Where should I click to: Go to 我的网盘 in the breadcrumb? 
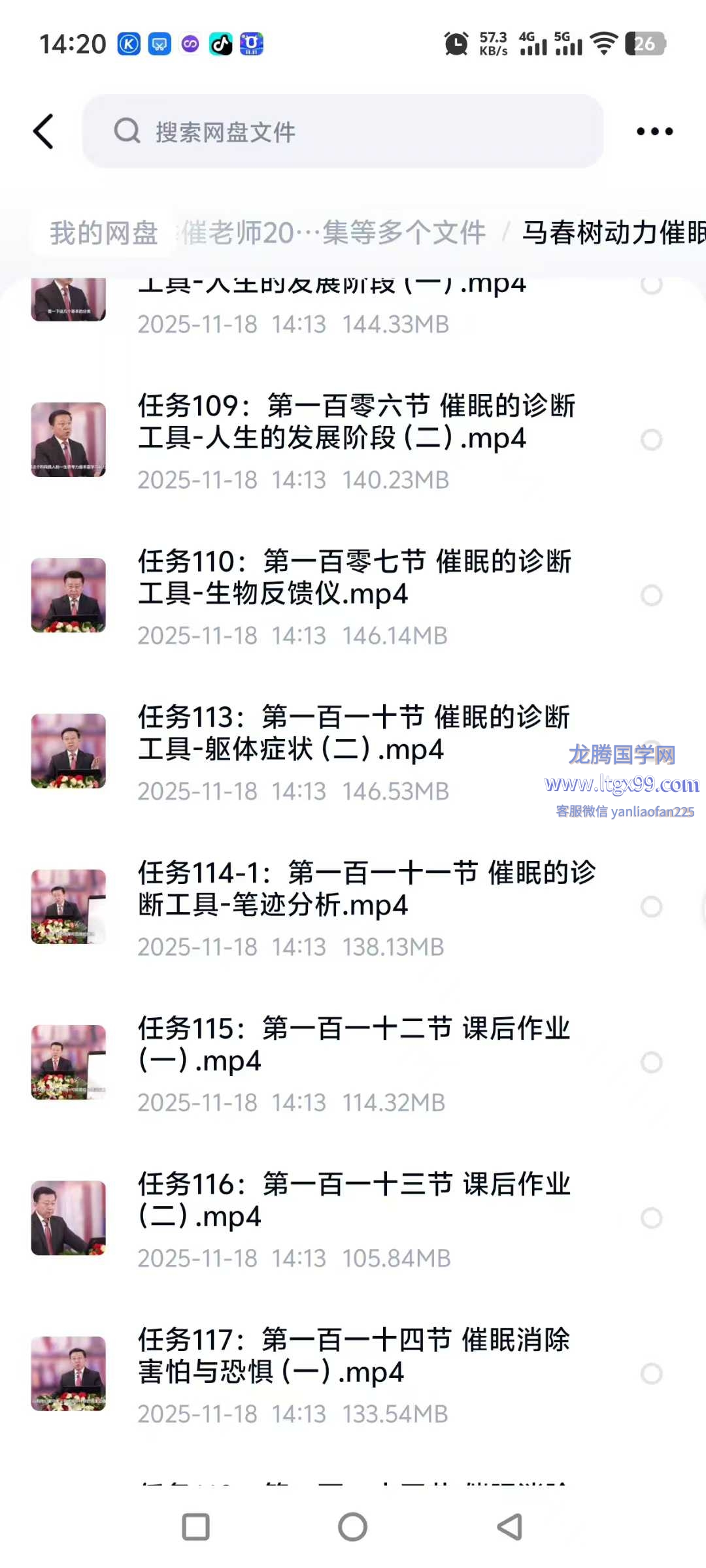pyautogui.click(x=104, y=233)
